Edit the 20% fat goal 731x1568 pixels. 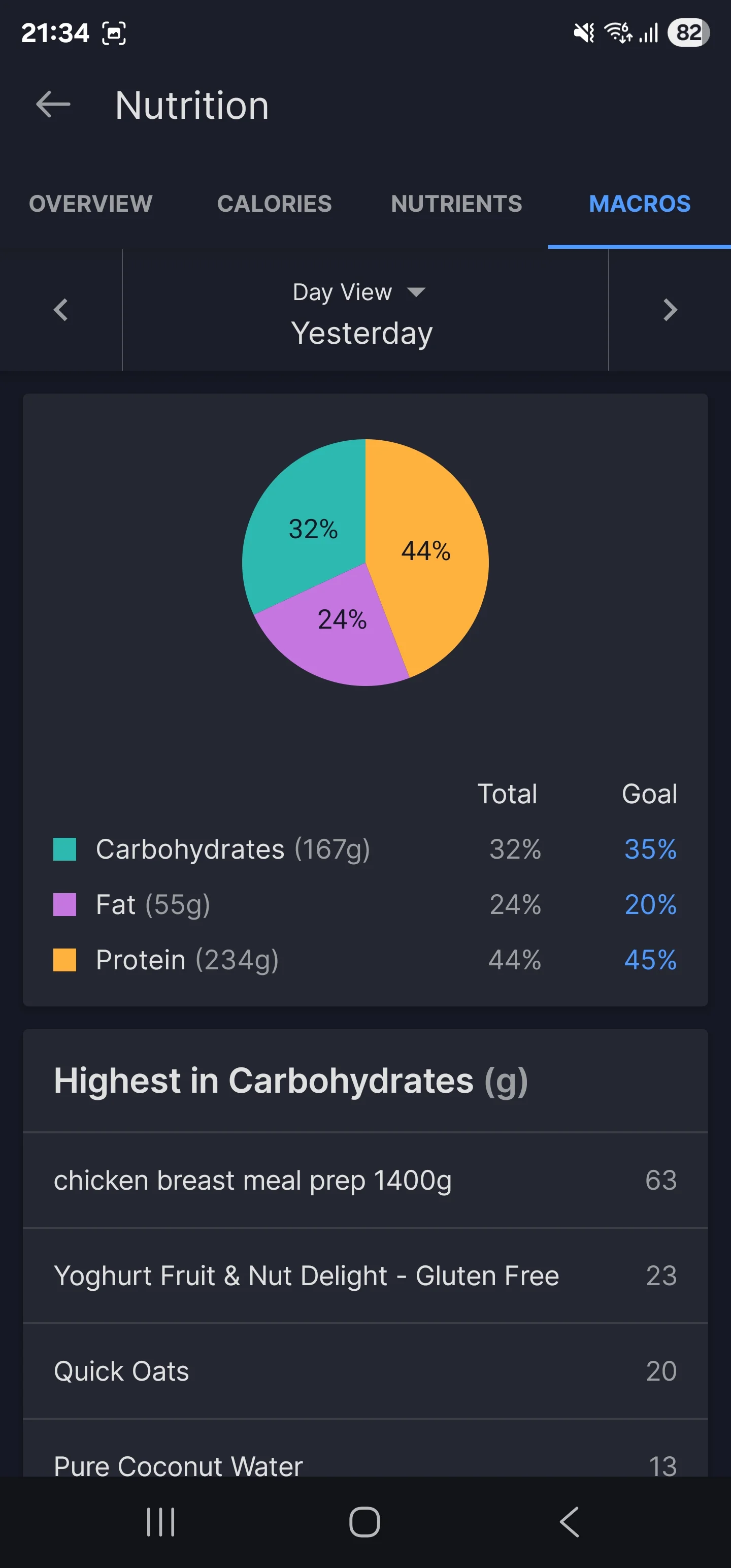650,904
